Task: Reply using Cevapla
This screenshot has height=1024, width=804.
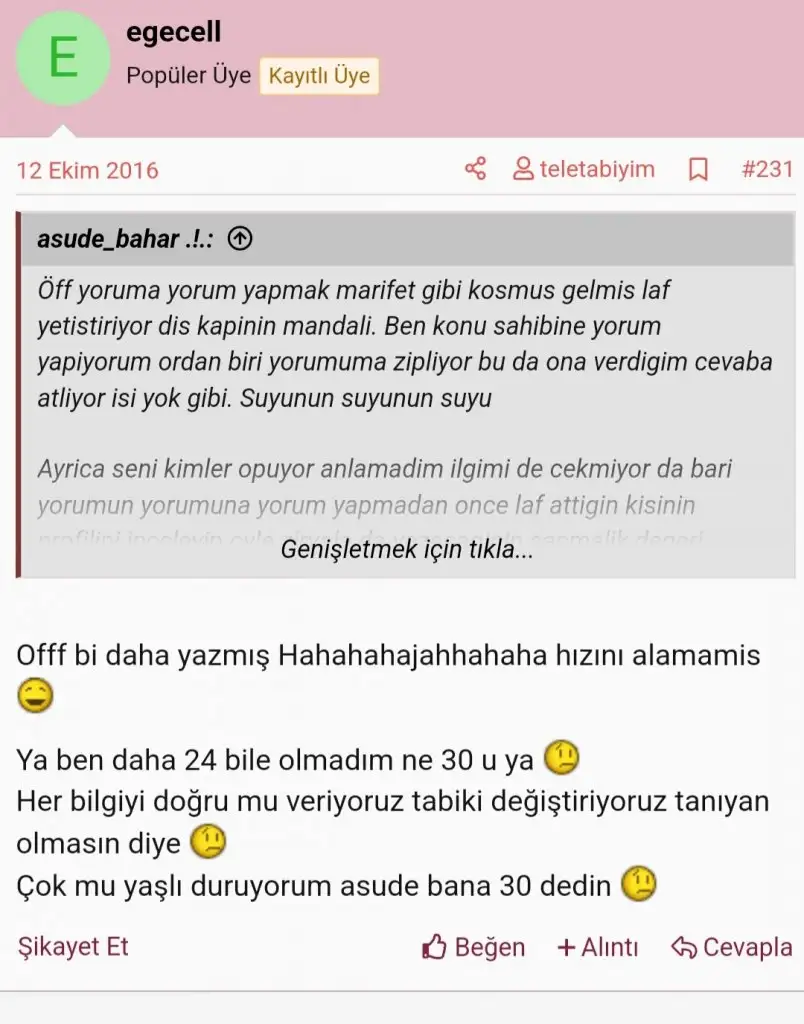Action: coord(731,947)
